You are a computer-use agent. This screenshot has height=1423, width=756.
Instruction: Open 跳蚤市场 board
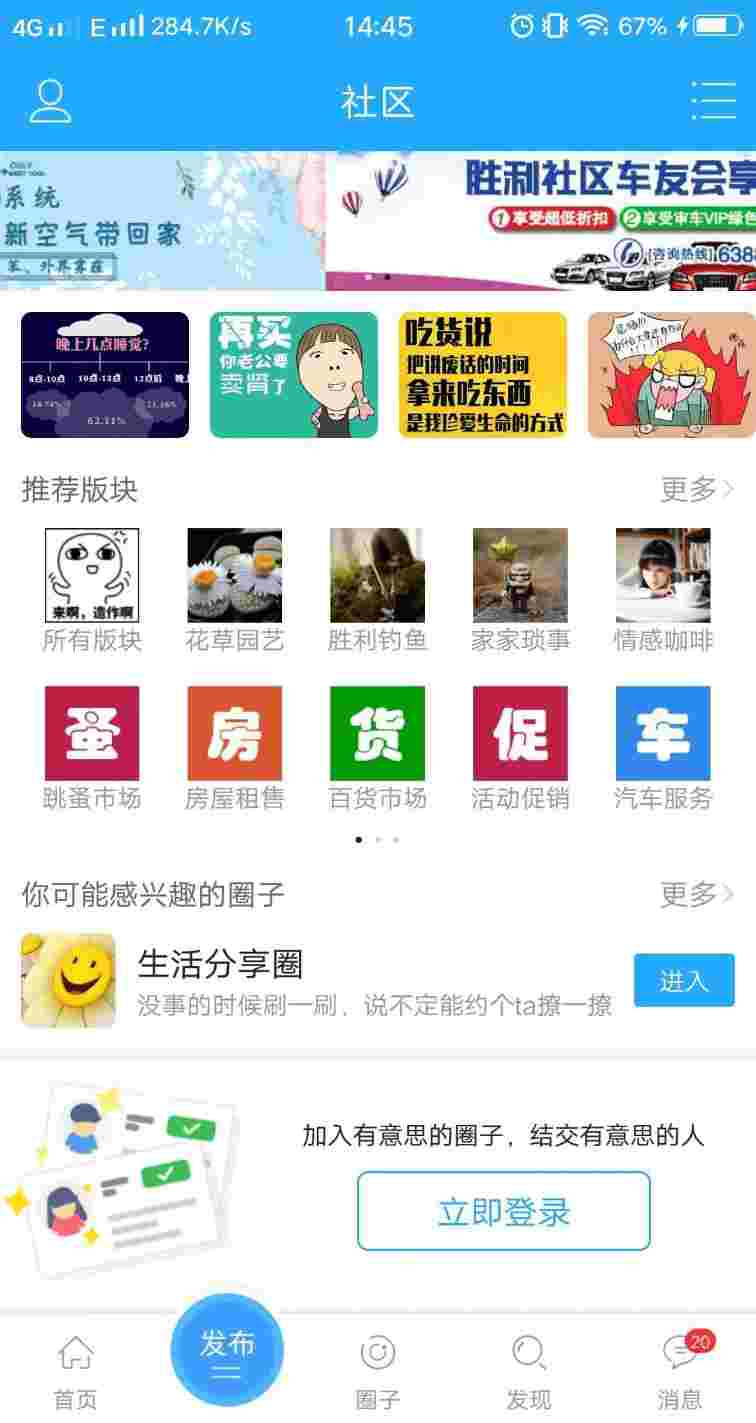tap(92, 747)
